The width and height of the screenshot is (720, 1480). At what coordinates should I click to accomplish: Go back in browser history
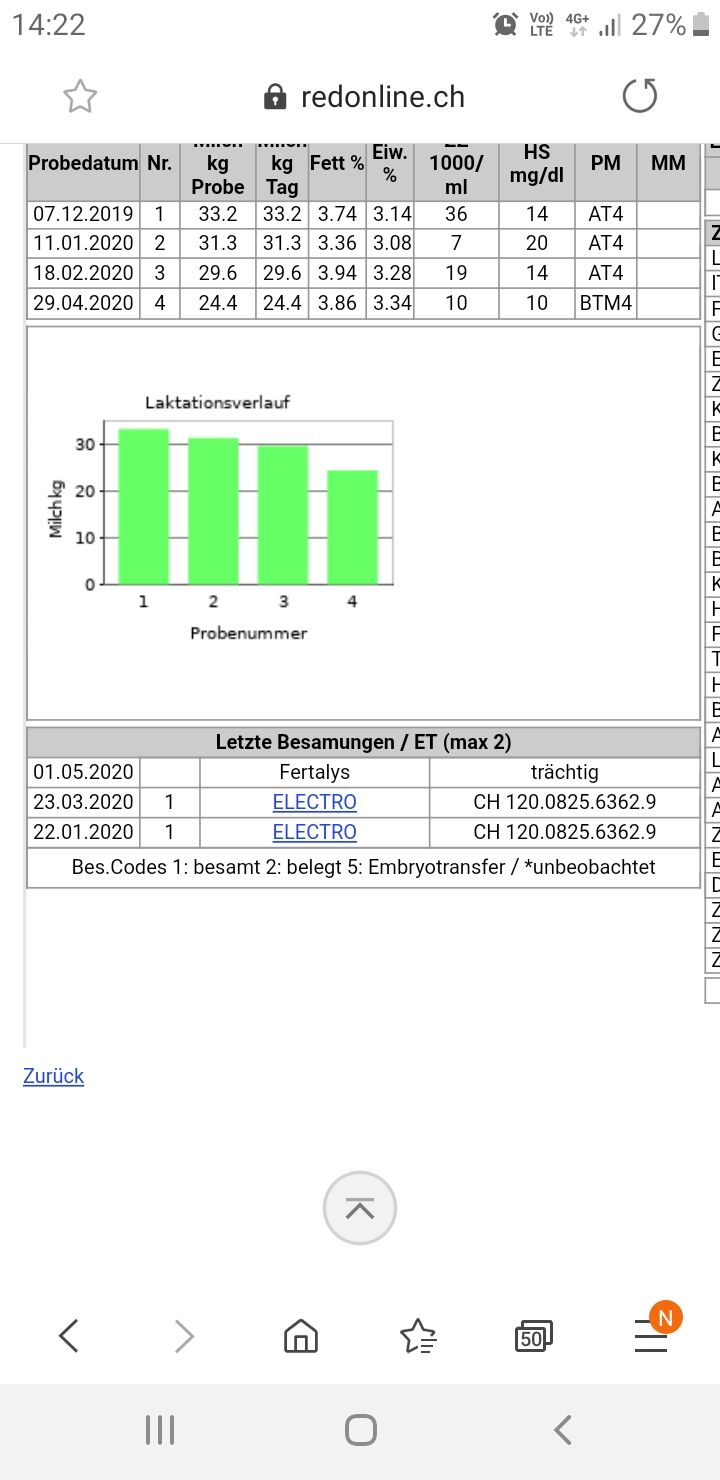68,1335
